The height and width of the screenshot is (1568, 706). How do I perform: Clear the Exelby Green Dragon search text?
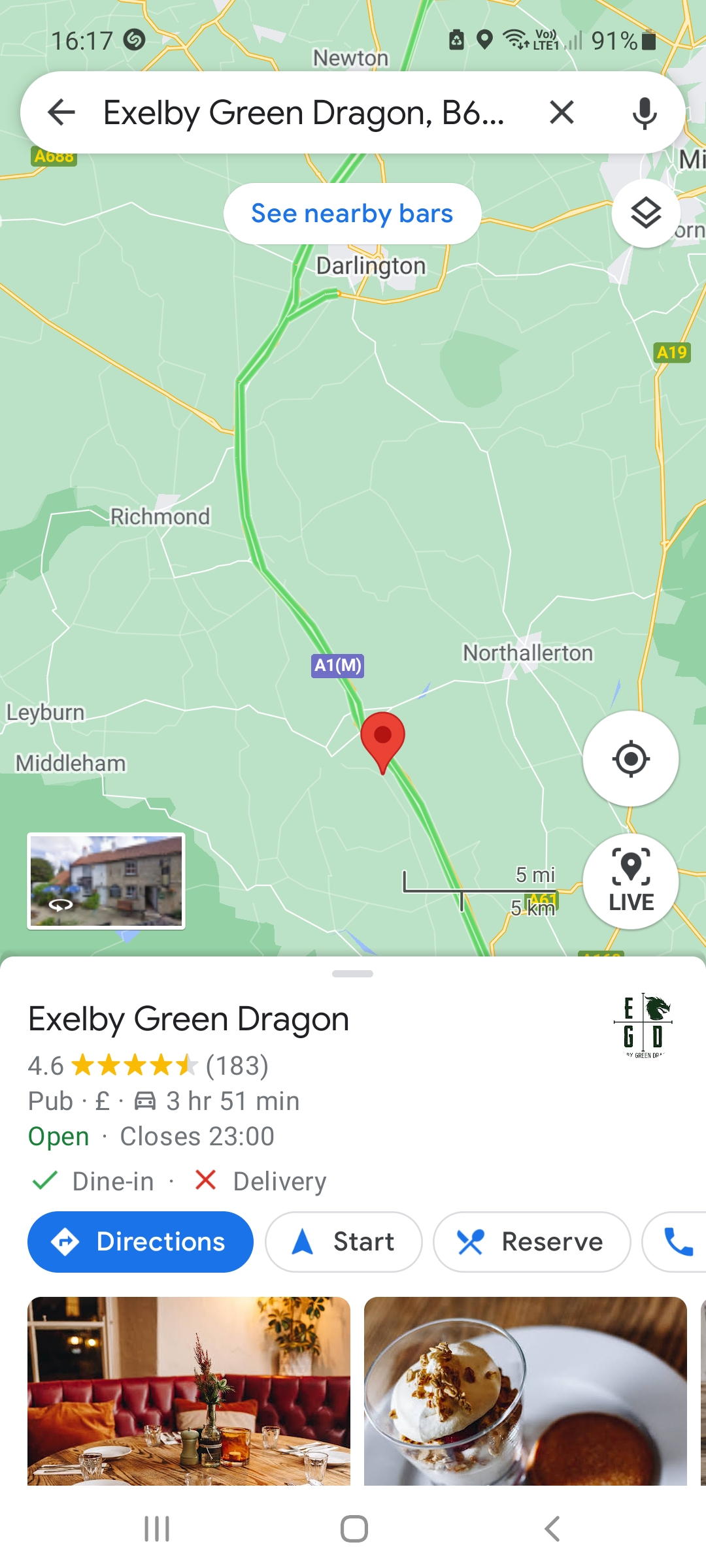(x=562, y=112)
